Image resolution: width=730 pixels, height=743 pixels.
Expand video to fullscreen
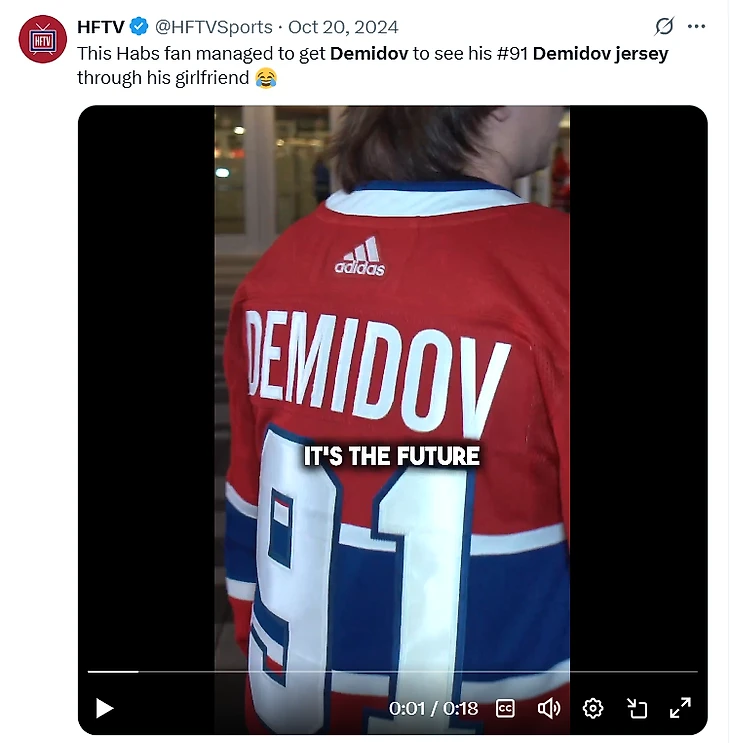680,708
